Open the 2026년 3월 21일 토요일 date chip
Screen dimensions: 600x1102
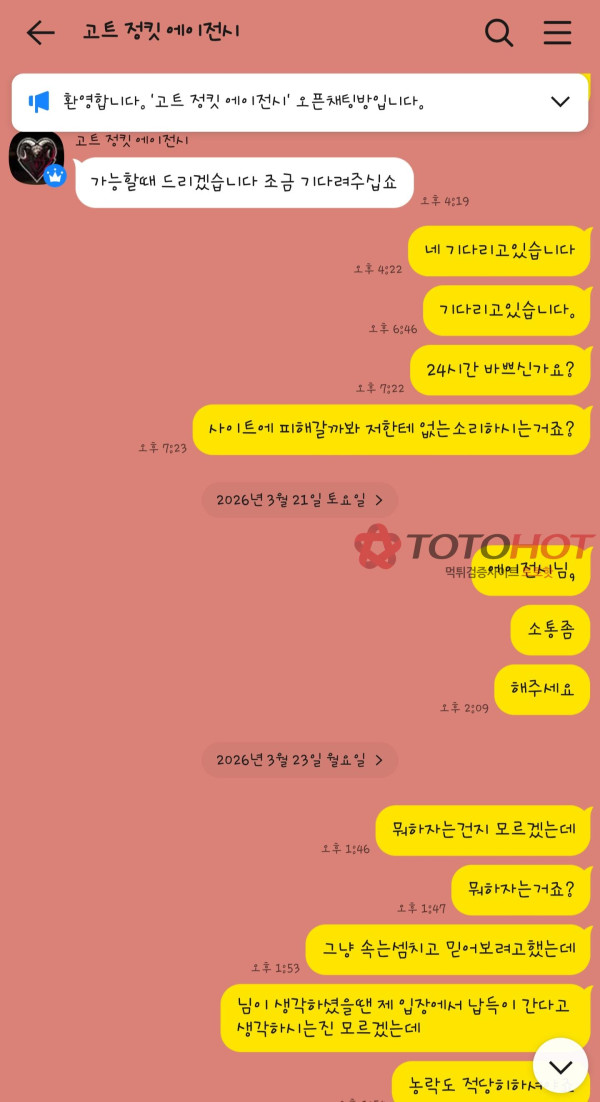click(299, 499)
